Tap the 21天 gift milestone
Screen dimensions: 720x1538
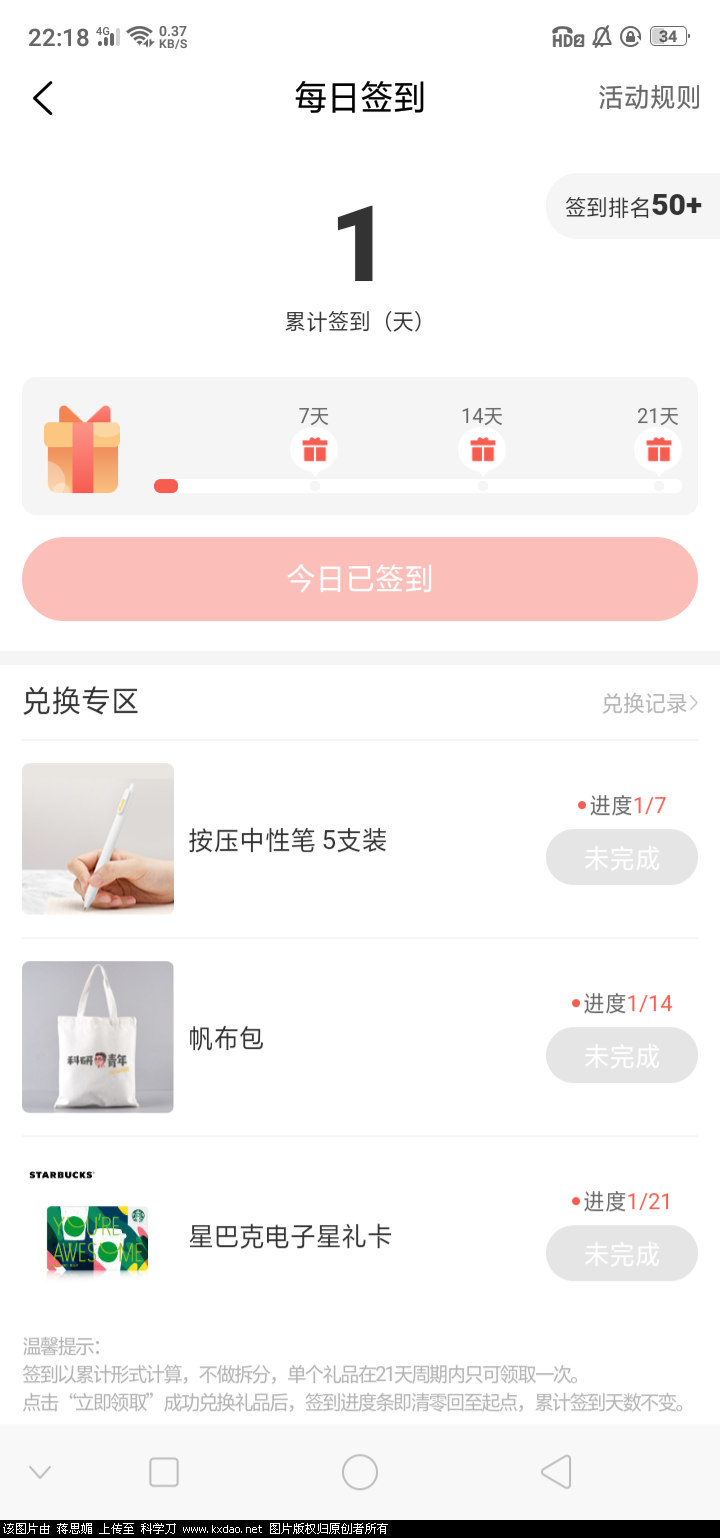tap(658, 450)
